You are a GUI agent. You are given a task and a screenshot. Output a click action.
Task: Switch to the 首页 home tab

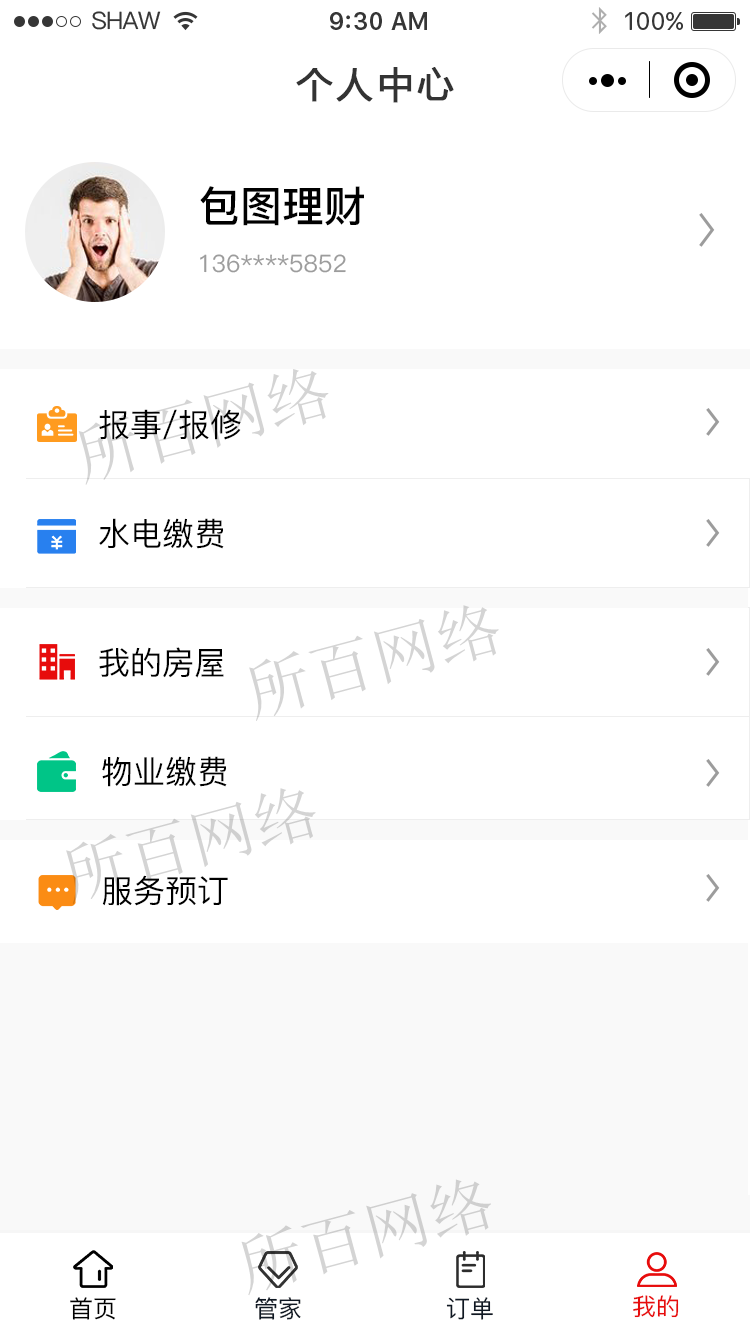click(93, 1285)
